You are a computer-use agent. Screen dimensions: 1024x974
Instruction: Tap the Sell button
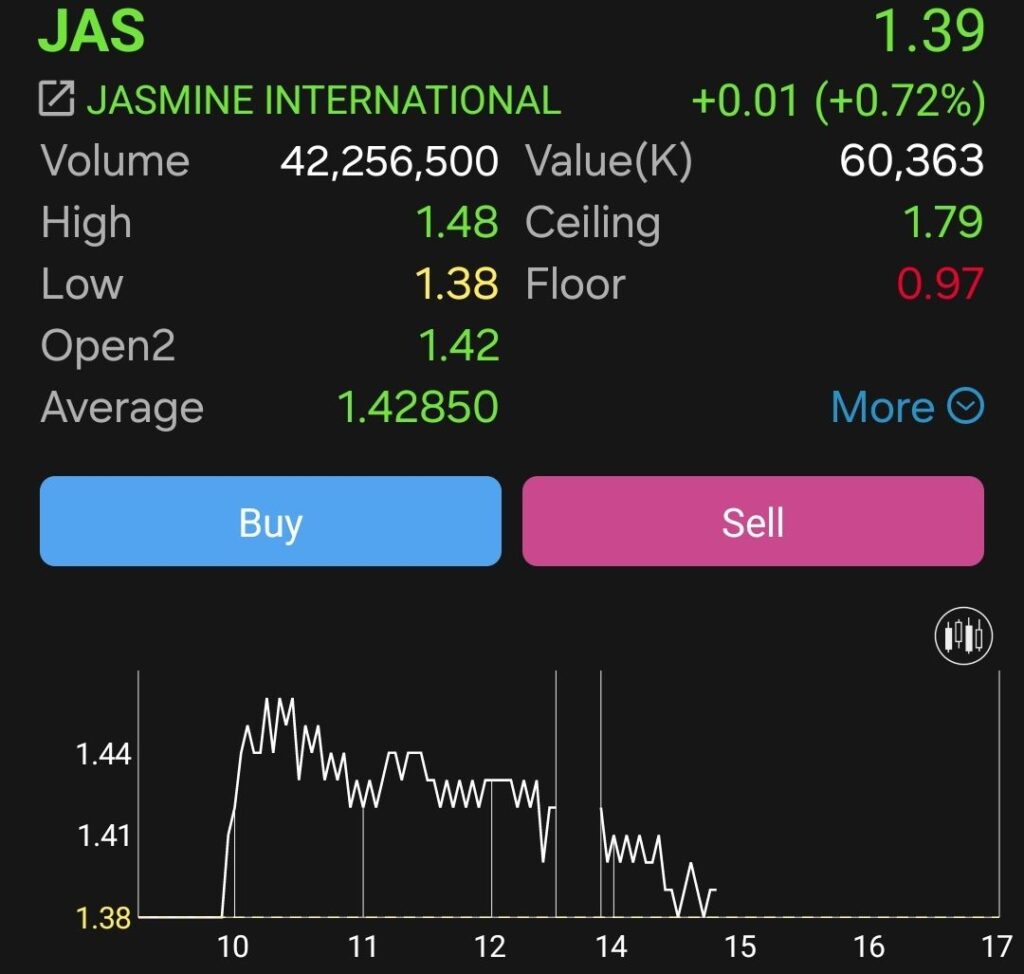coord(753,521)
